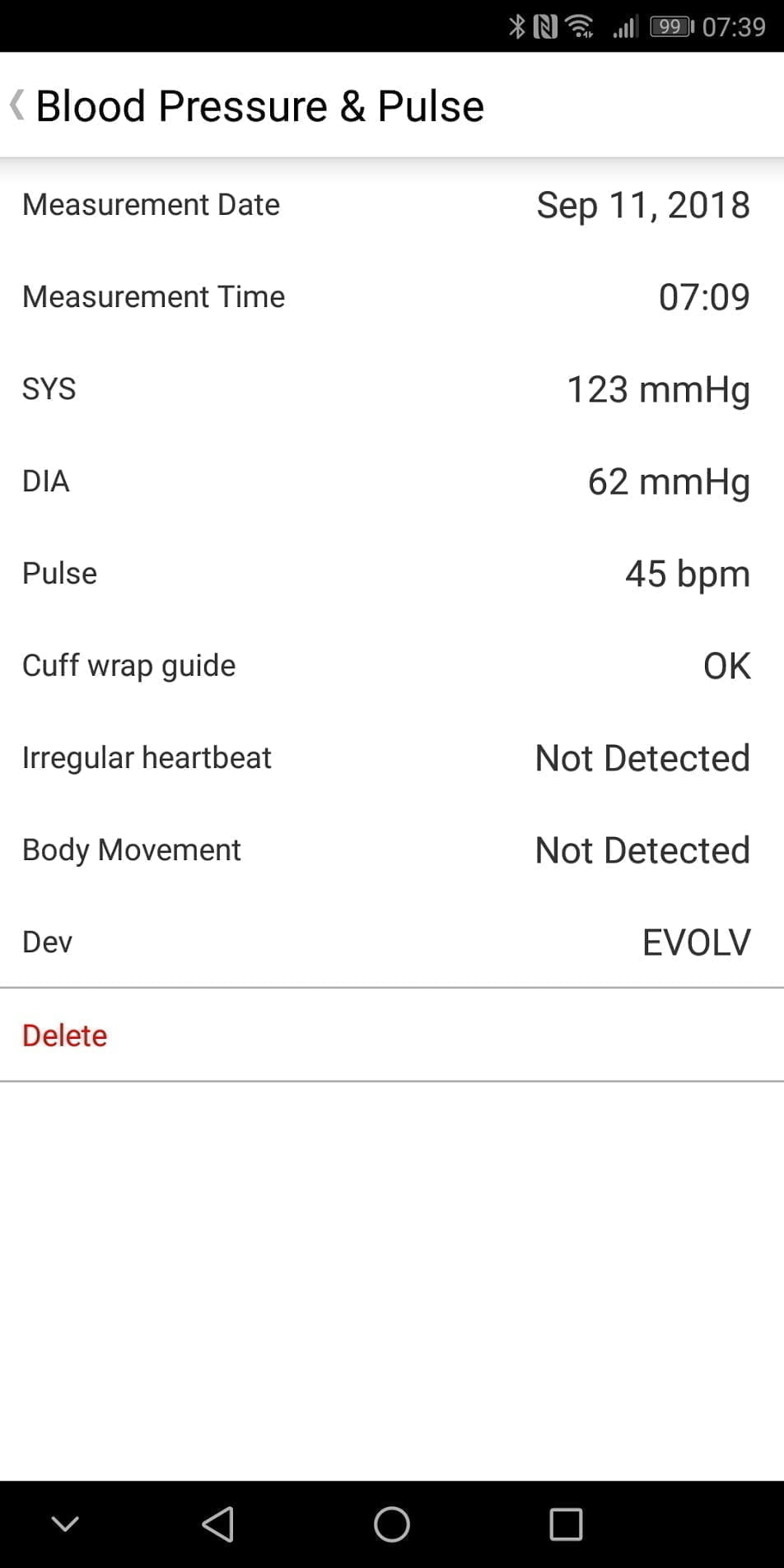Tap the system back button
The width and height of the screenshot is (784, 1568).
tap(218, 1524)
